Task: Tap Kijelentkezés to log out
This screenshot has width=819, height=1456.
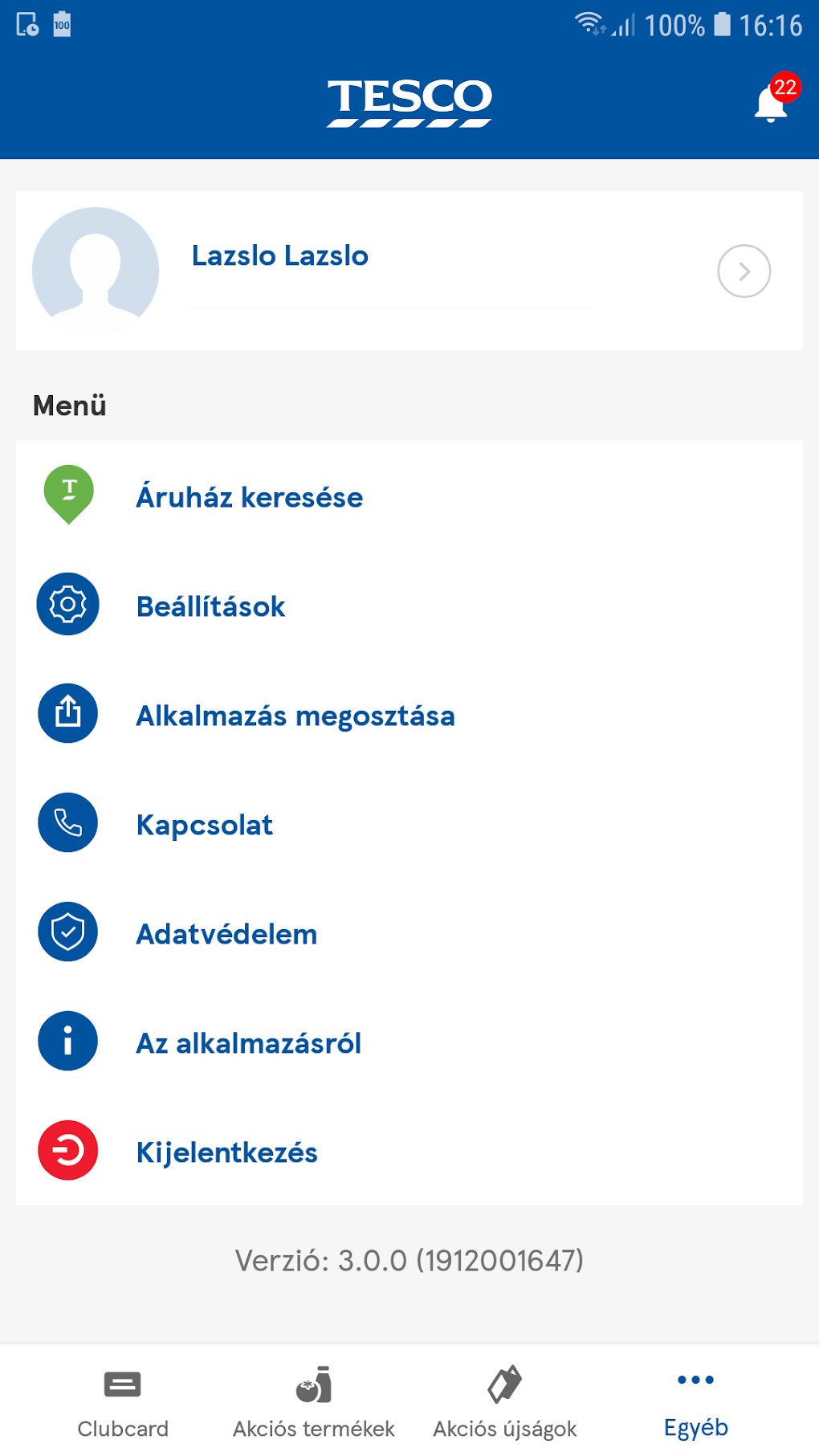Action: pyautogui.click(x=409, y=1152)
